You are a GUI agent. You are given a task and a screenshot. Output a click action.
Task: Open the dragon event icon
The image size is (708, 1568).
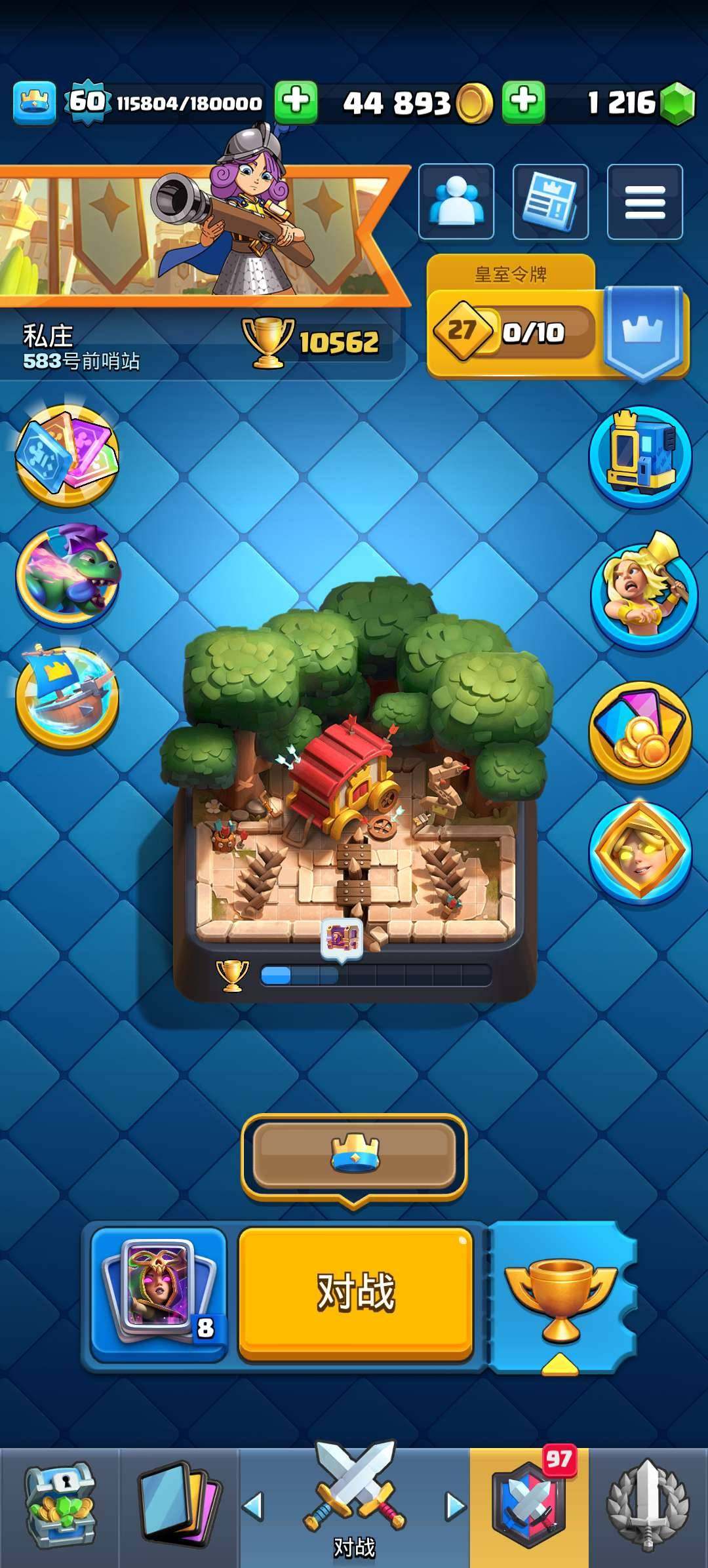tap(67, 572)
